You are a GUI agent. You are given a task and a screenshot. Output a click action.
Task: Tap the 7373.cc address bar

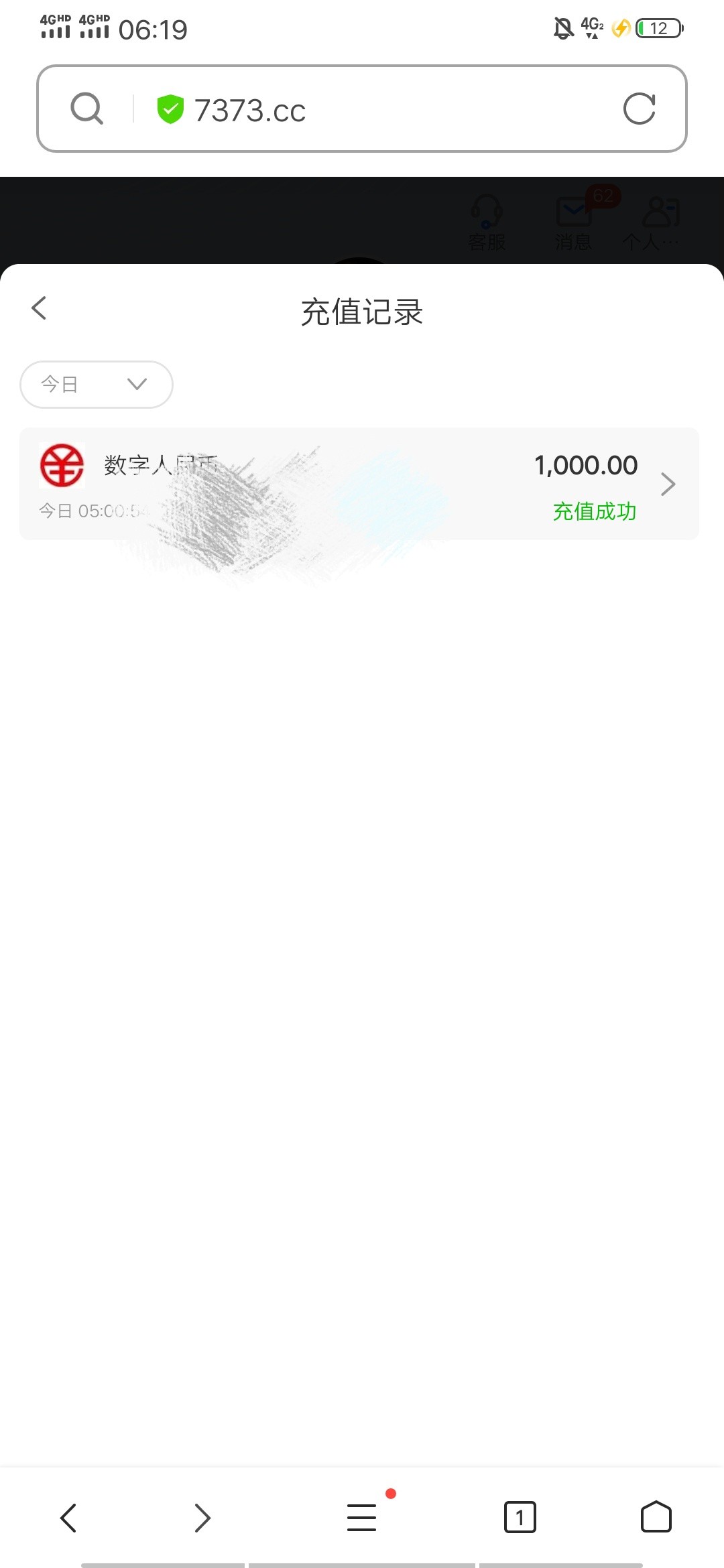pyautogui.click(x=375, y=110)
